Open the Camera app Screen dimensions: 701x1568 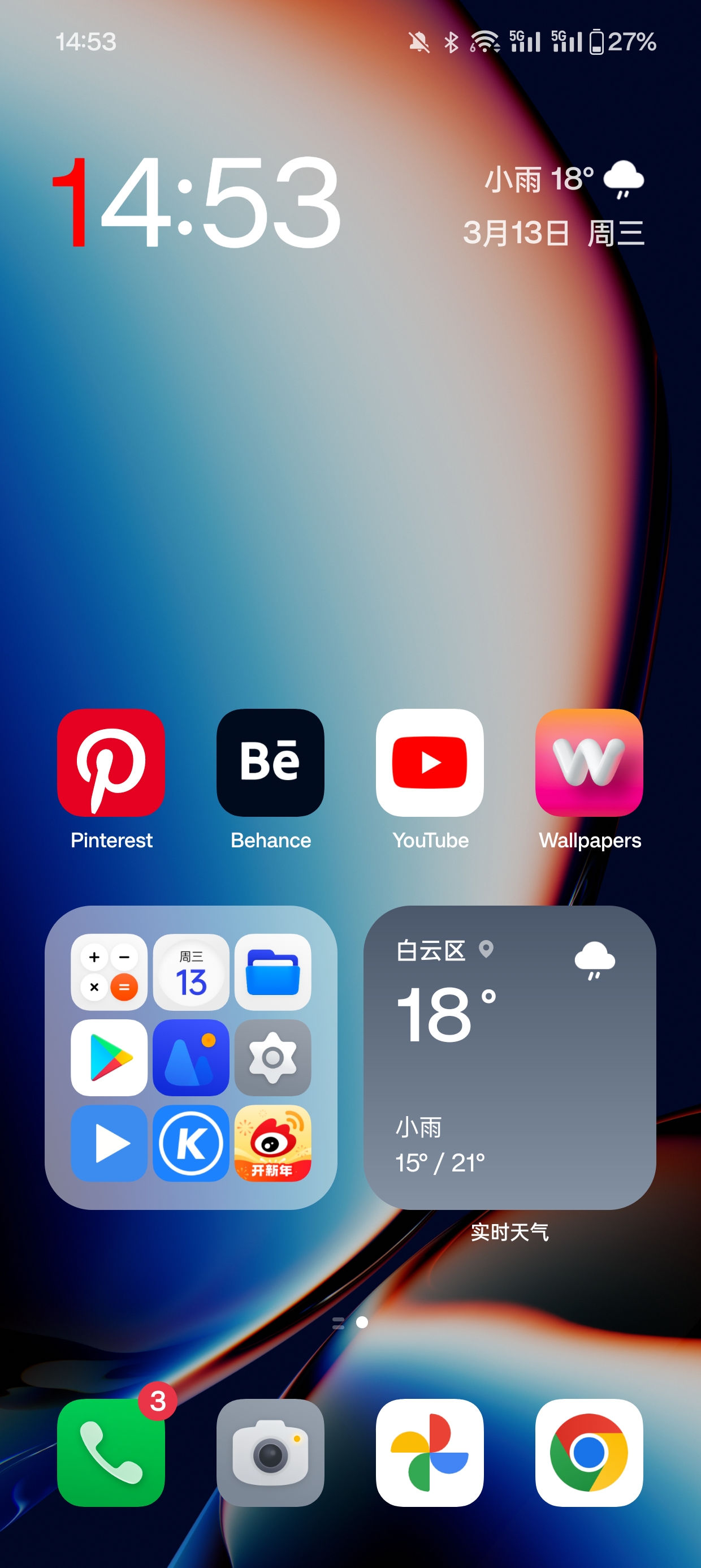coord(271,1455)
